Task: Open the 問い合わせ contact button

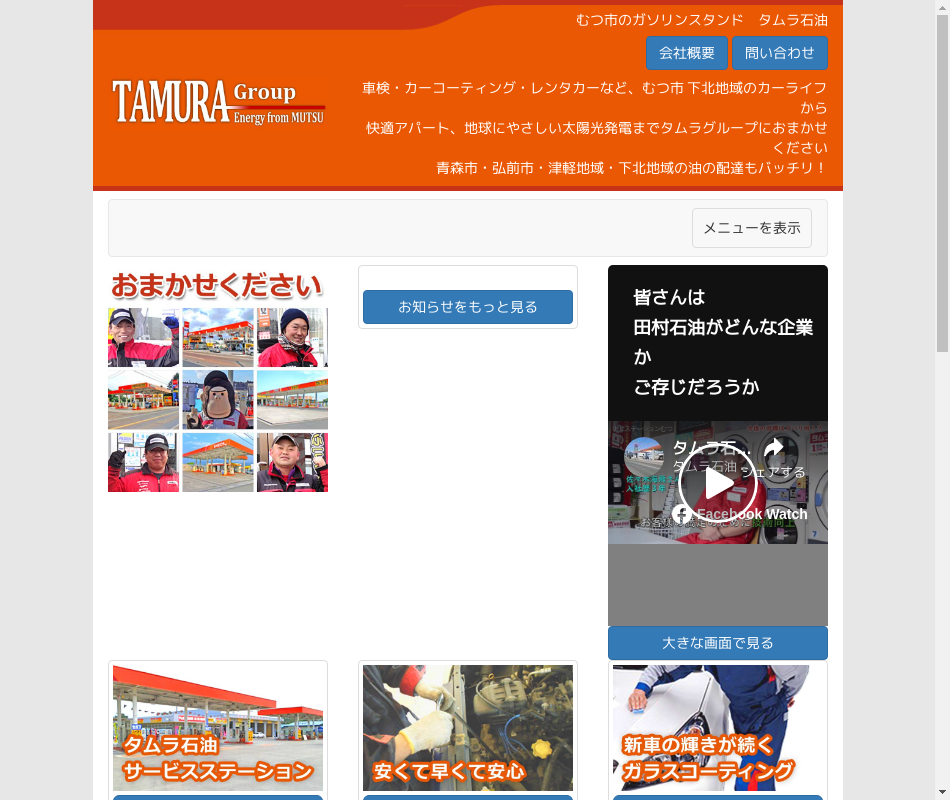Action: pyautogui.click(x=779, y=53)
